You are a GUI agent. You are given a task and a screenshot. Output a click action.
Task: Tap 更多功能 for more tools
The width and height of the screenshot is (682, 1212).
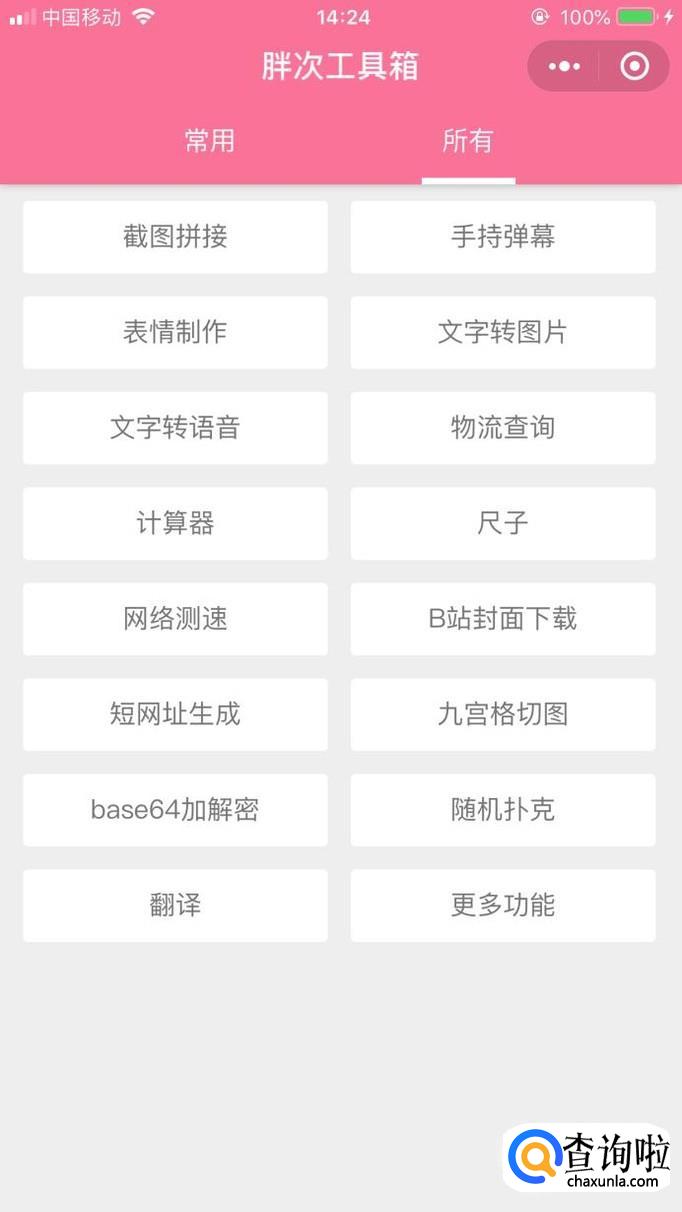[x=503, y=905]
